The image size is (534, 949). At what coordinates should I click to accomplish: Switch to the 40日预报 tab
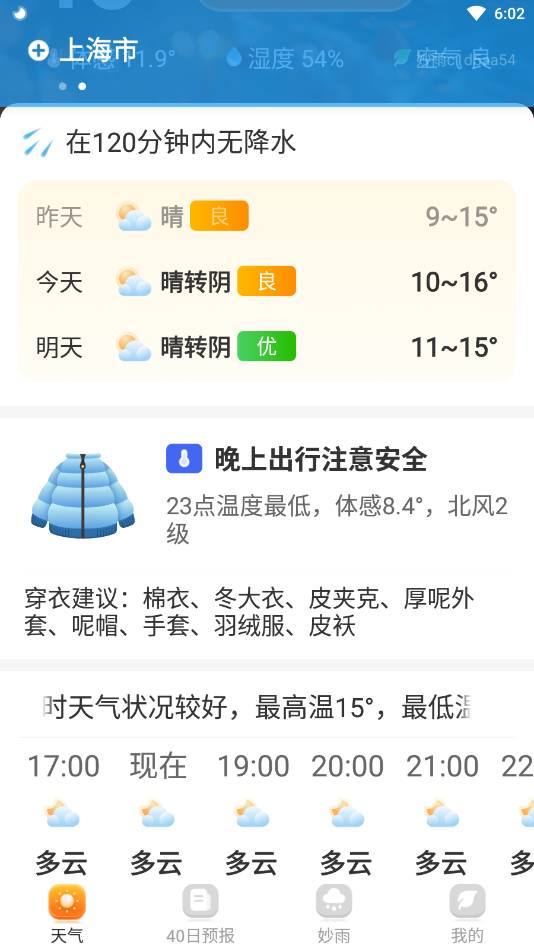coord(200,914)
